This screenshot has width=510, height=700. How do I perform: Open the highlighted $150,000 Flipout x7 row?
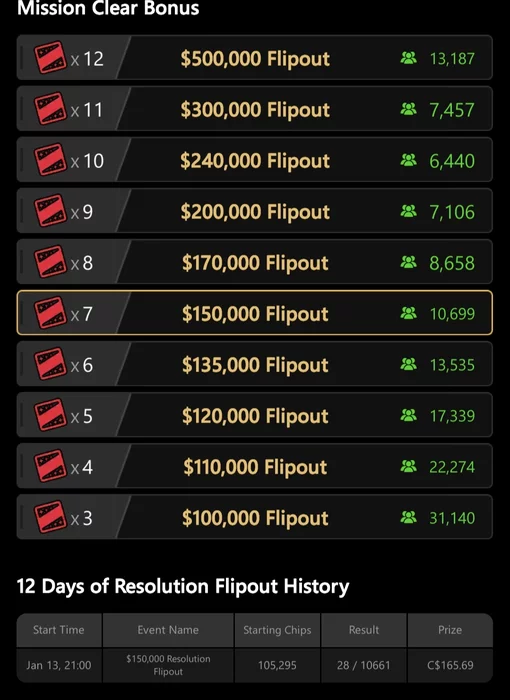pyautogui.click(x=255, y=313)
